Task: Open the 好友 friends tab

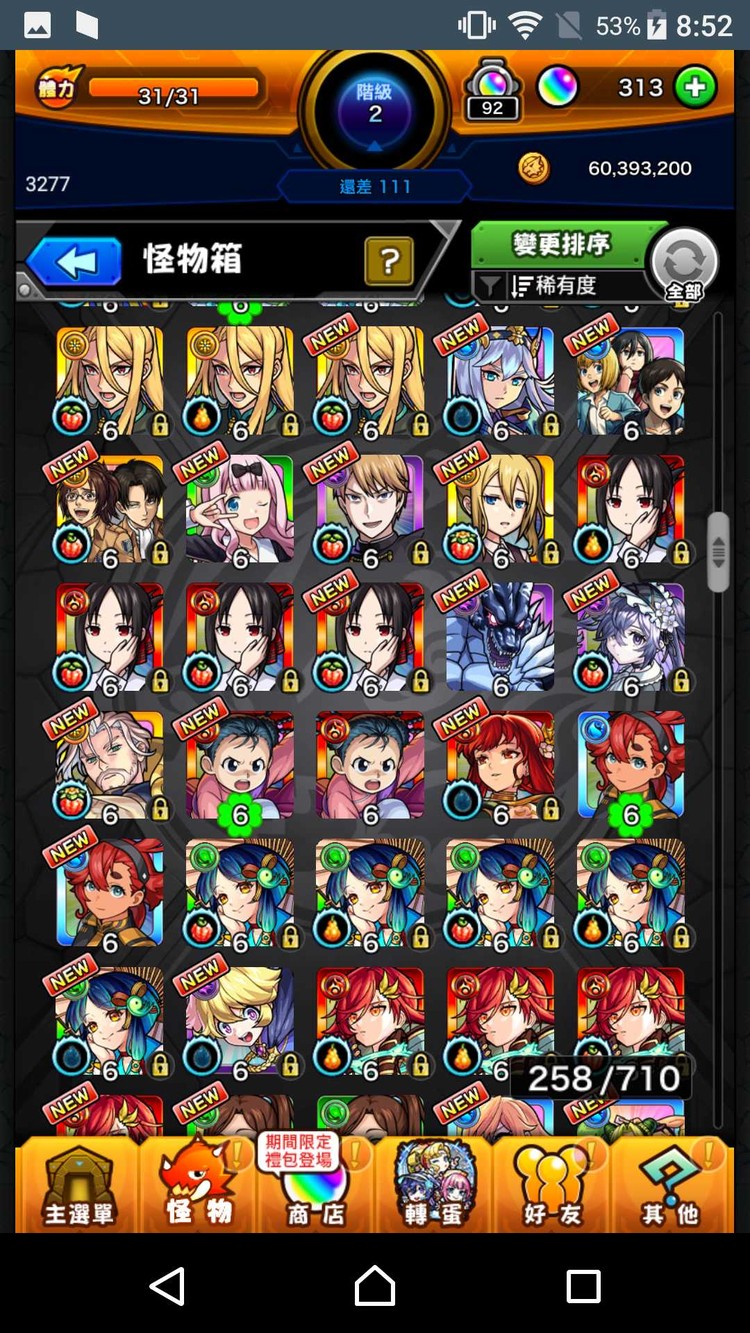Action: coord(551,1187)
